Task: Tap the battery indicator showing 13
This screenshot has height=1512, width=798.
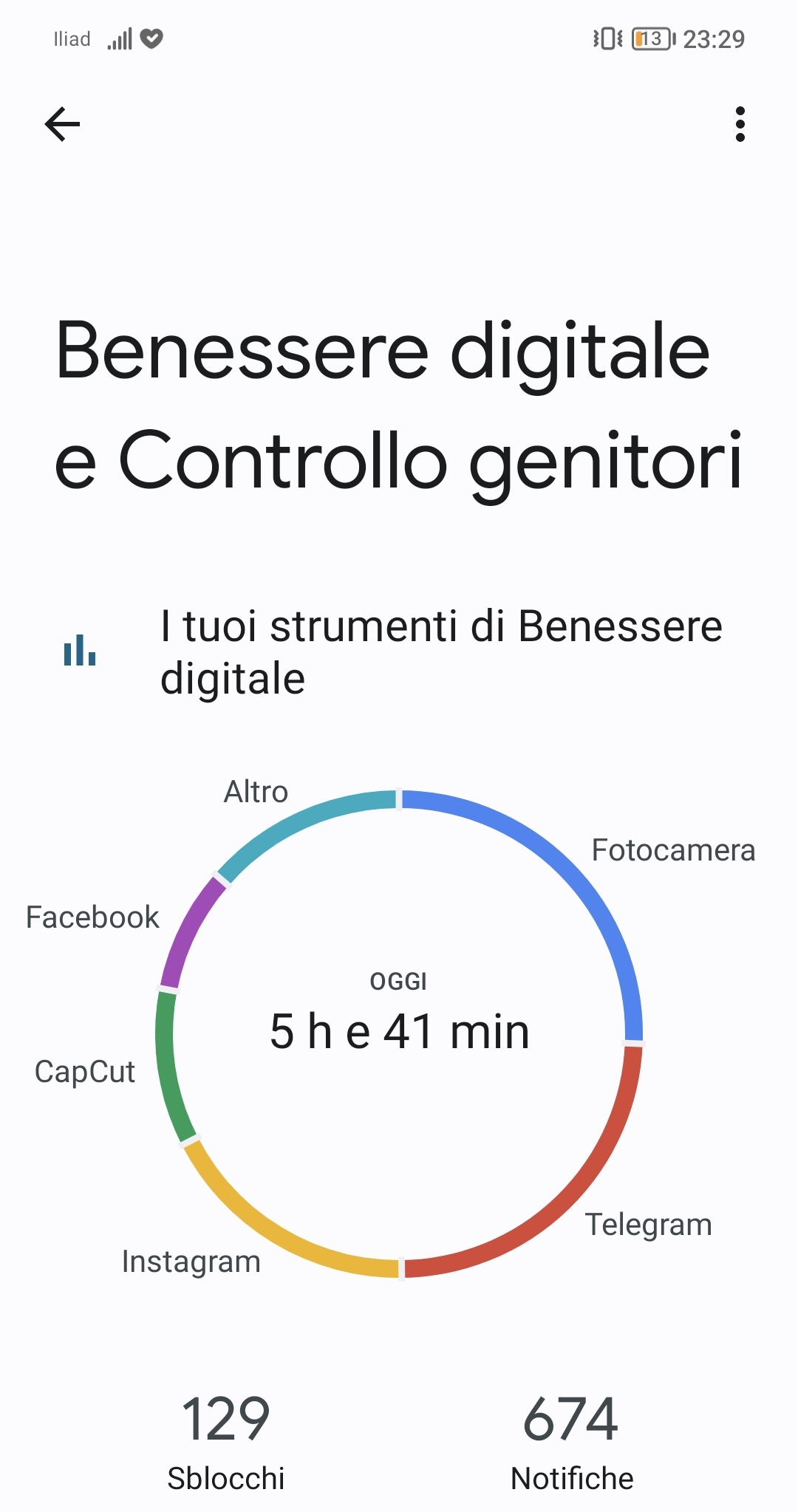Action: click(650, 38)
